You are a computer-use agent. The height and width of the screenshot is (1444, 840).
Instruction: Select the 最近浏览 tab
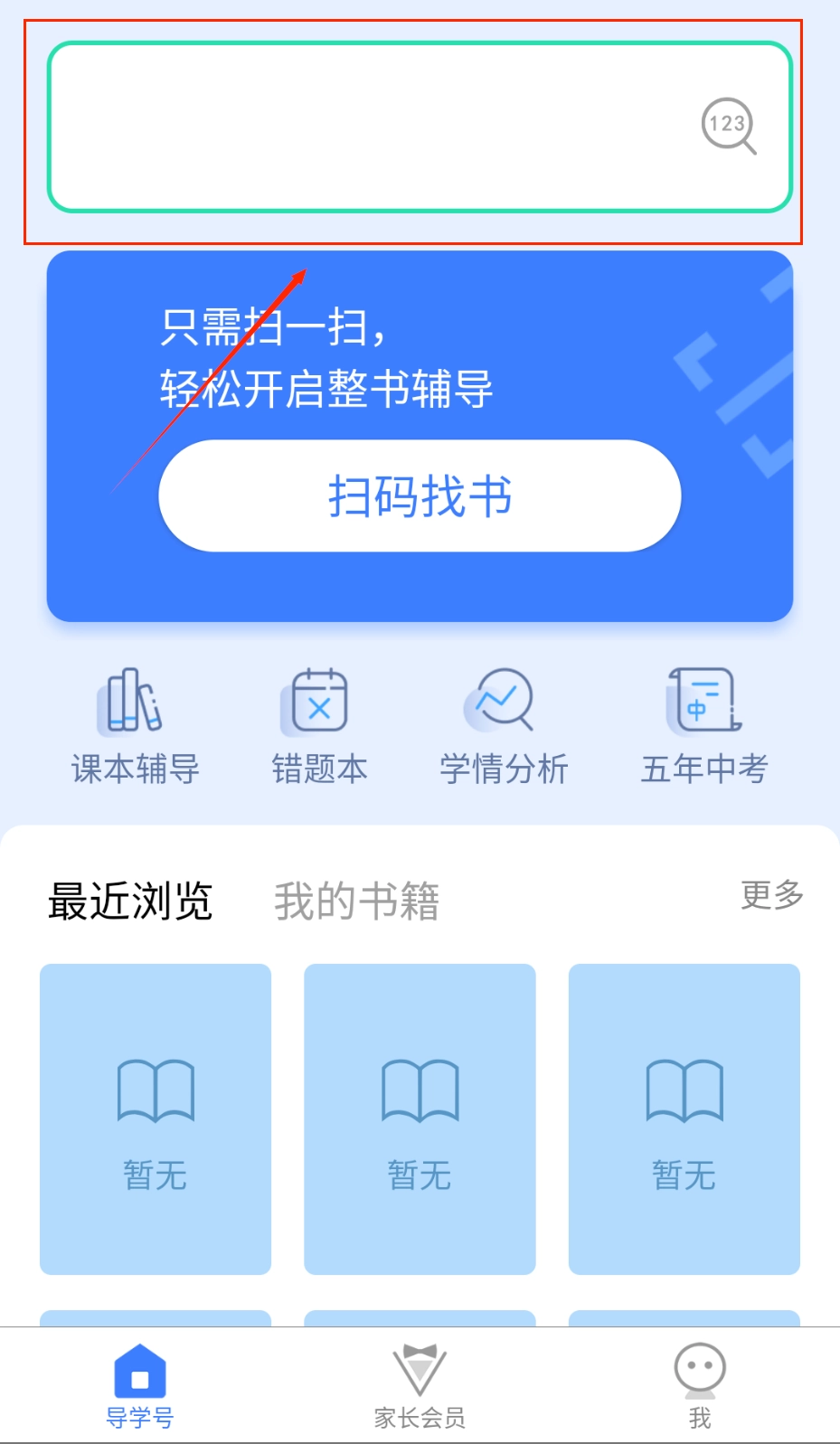(x=130, y=901)
